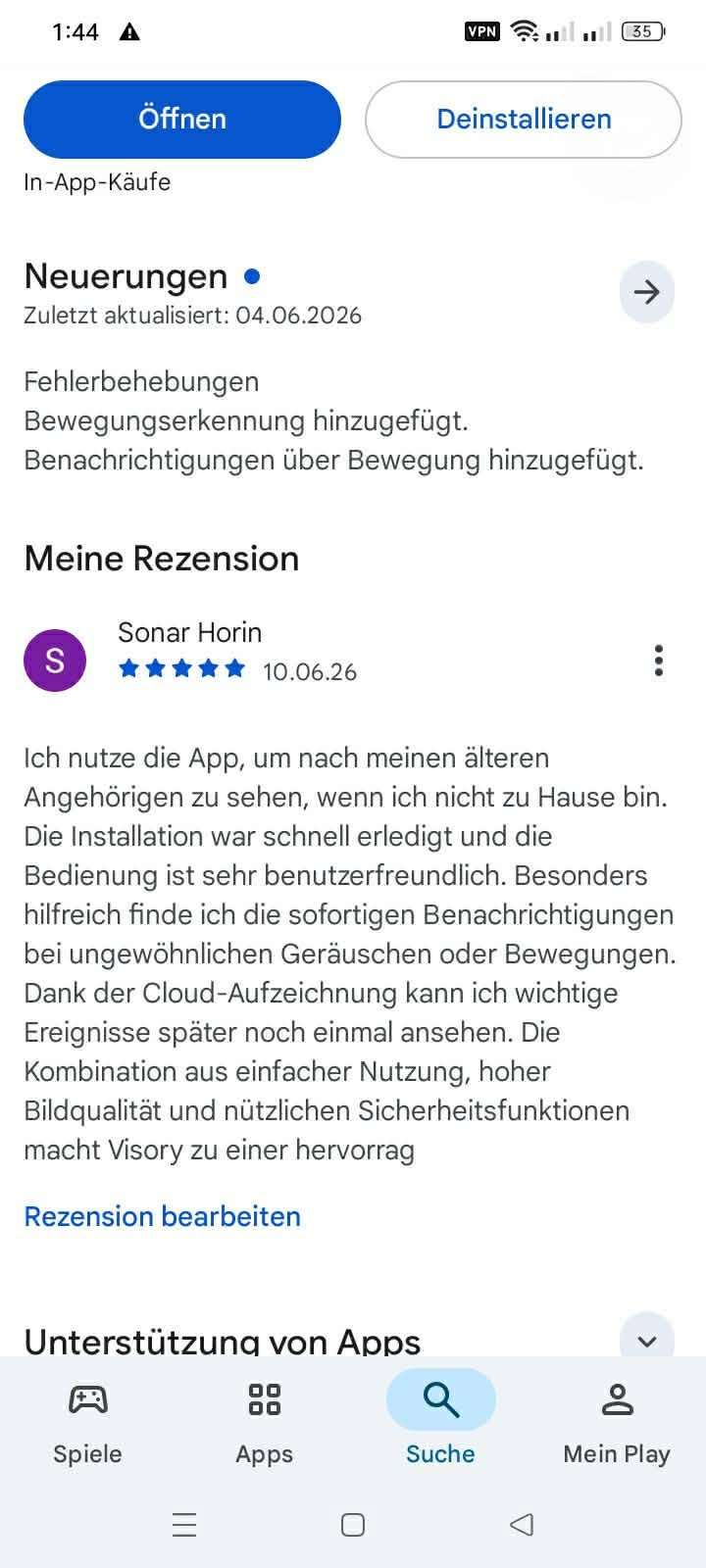Go back using system back button
The width and height of the screenshot is (706, 1568).
tap(522, 1524)
